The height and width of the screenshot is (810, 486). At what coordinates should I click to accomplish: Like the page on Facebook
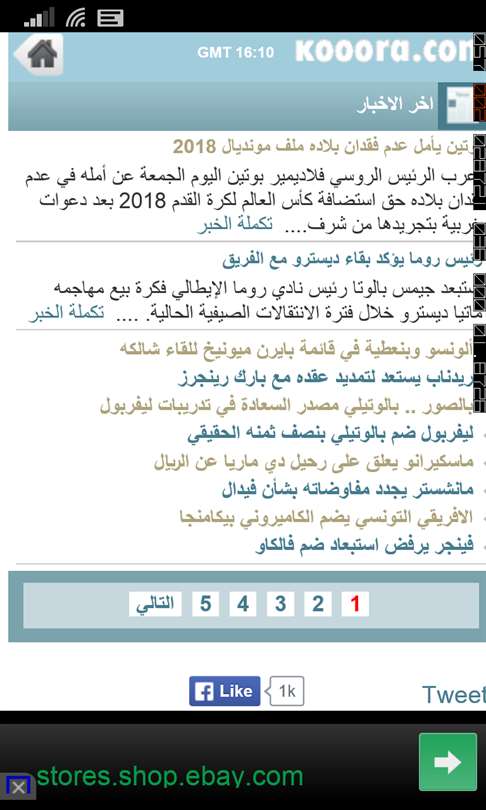[x=225, y=691]
